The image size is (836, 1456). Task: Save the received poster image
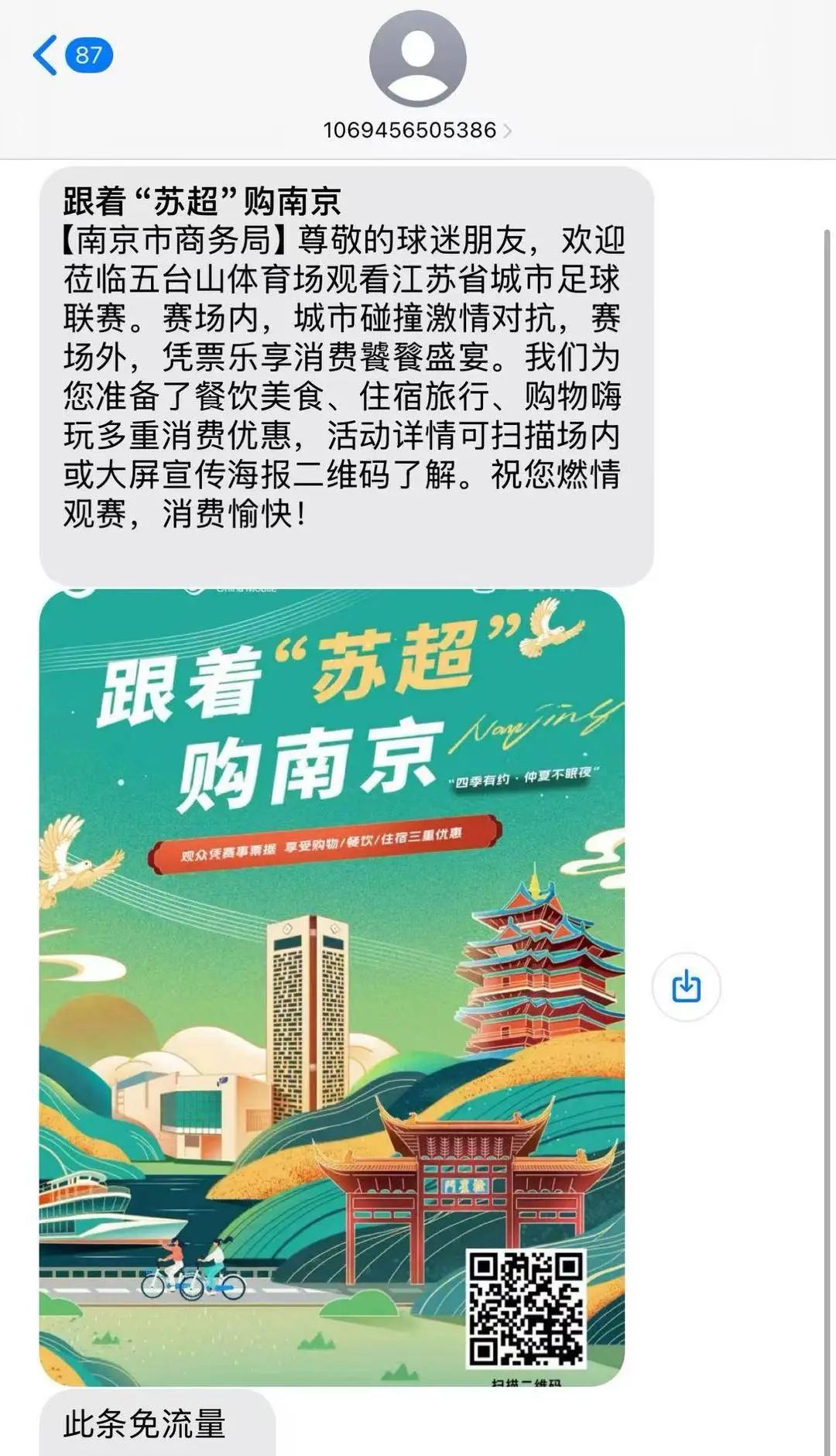click(686, 987)
